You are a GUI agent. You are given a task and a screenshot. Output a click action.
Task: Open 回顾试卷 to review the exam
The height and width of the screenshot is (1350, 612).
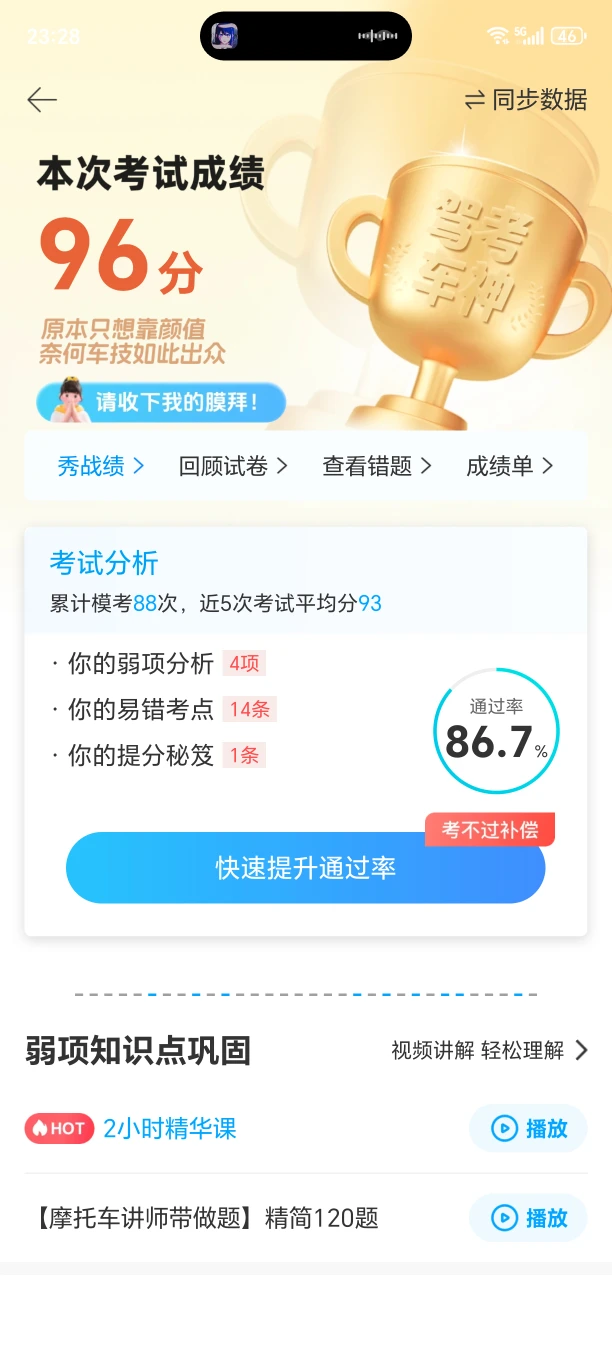[x=233, y=466]
